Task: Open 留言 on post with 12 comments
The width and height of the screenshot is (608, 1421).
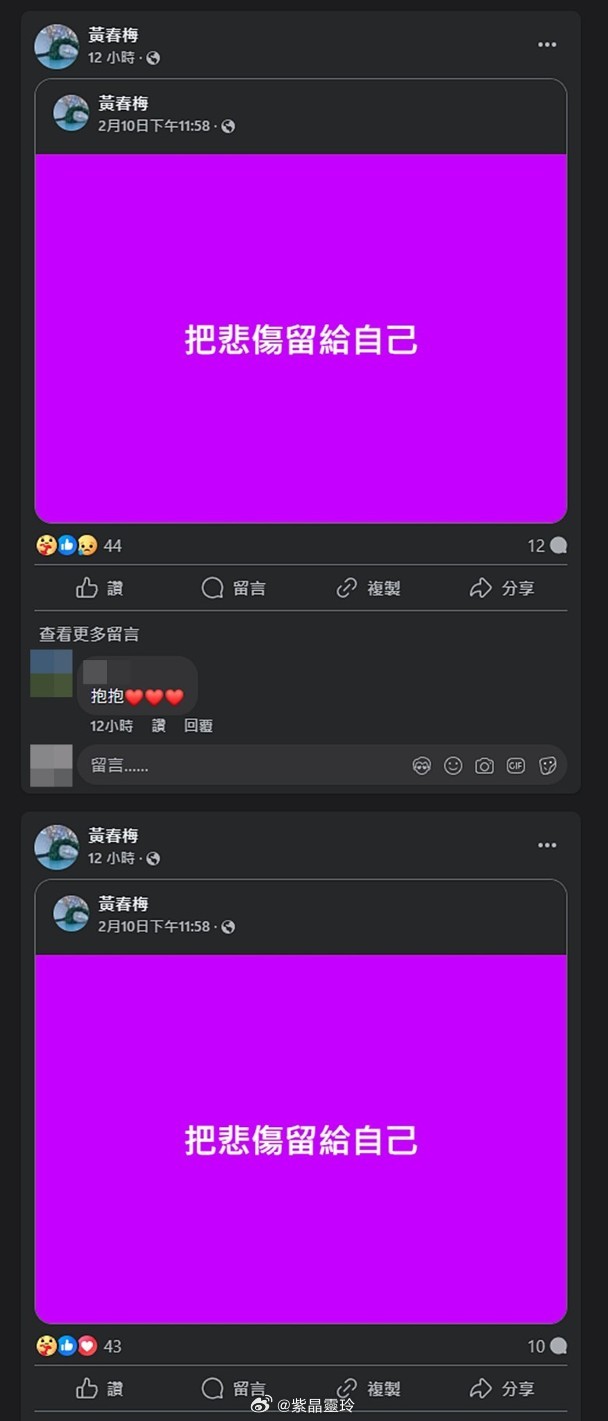Action: coord(234,588)
